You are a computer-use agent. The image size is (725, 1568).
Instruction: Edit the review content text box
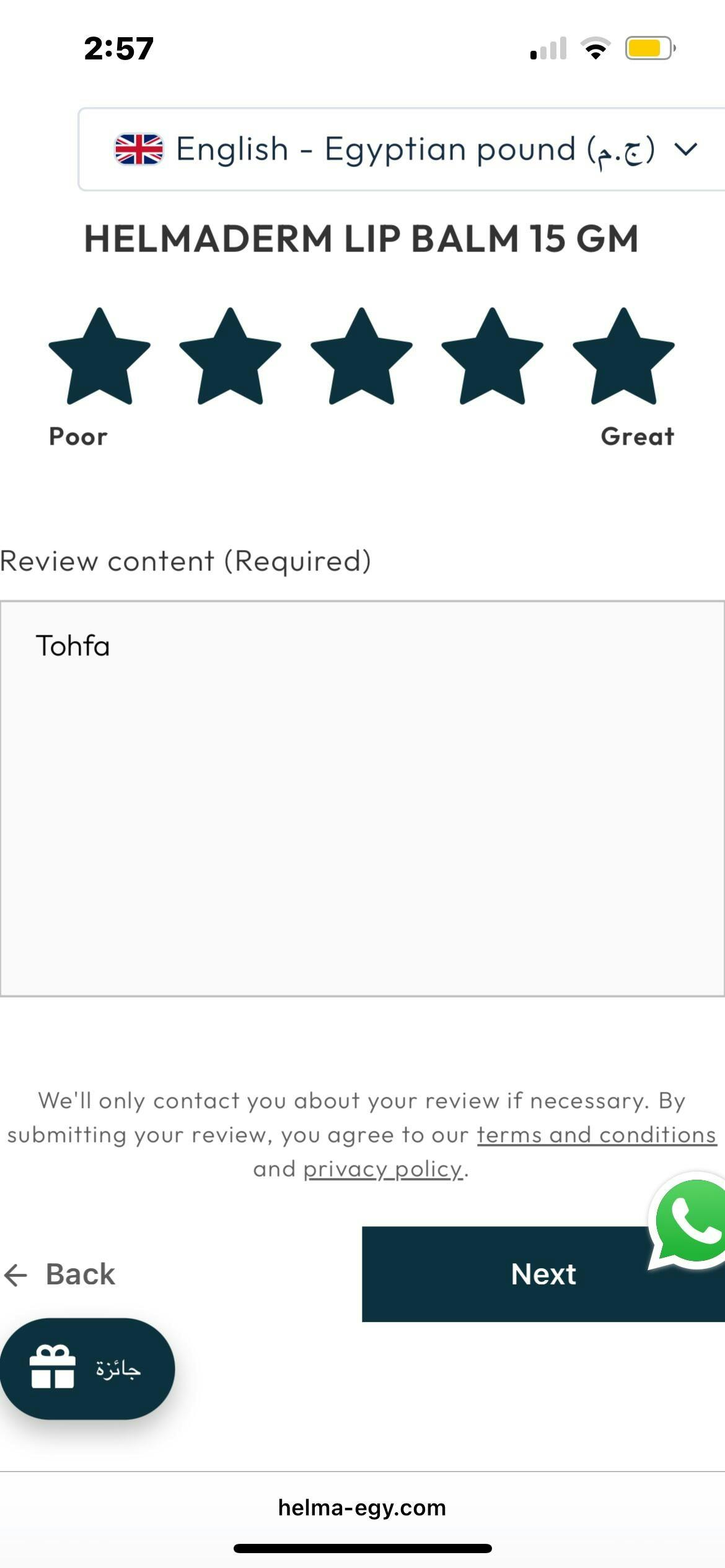[362, 798]
